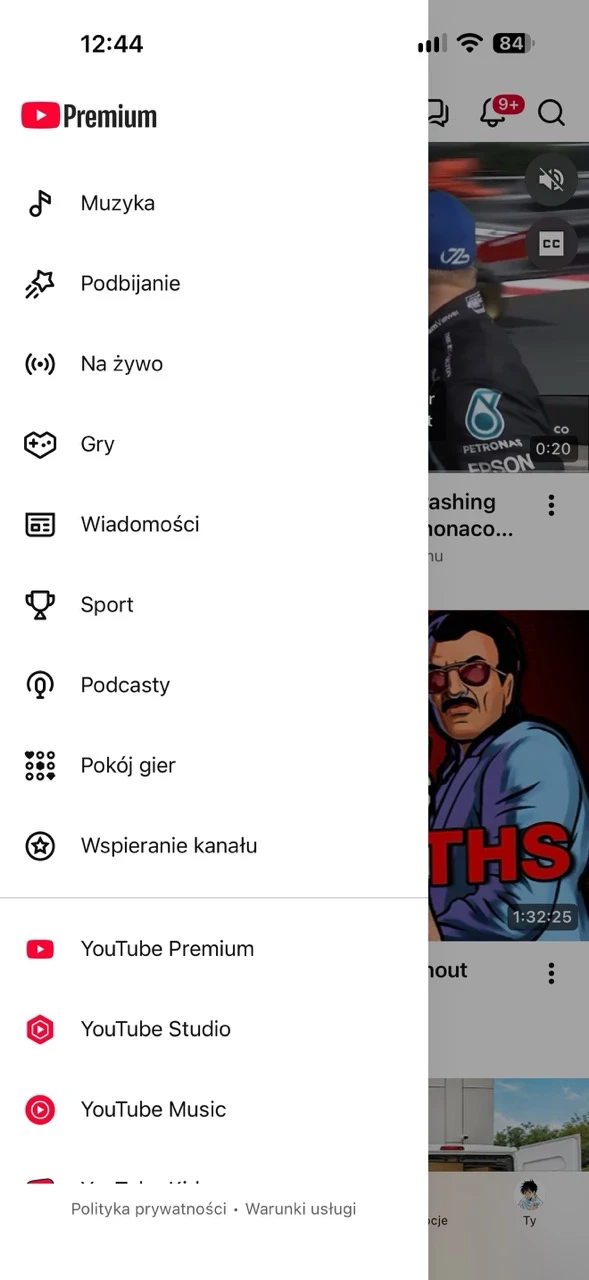Switch to the Ty profile tab
Screen dimensions: 589x1280
click(529, 1202)
